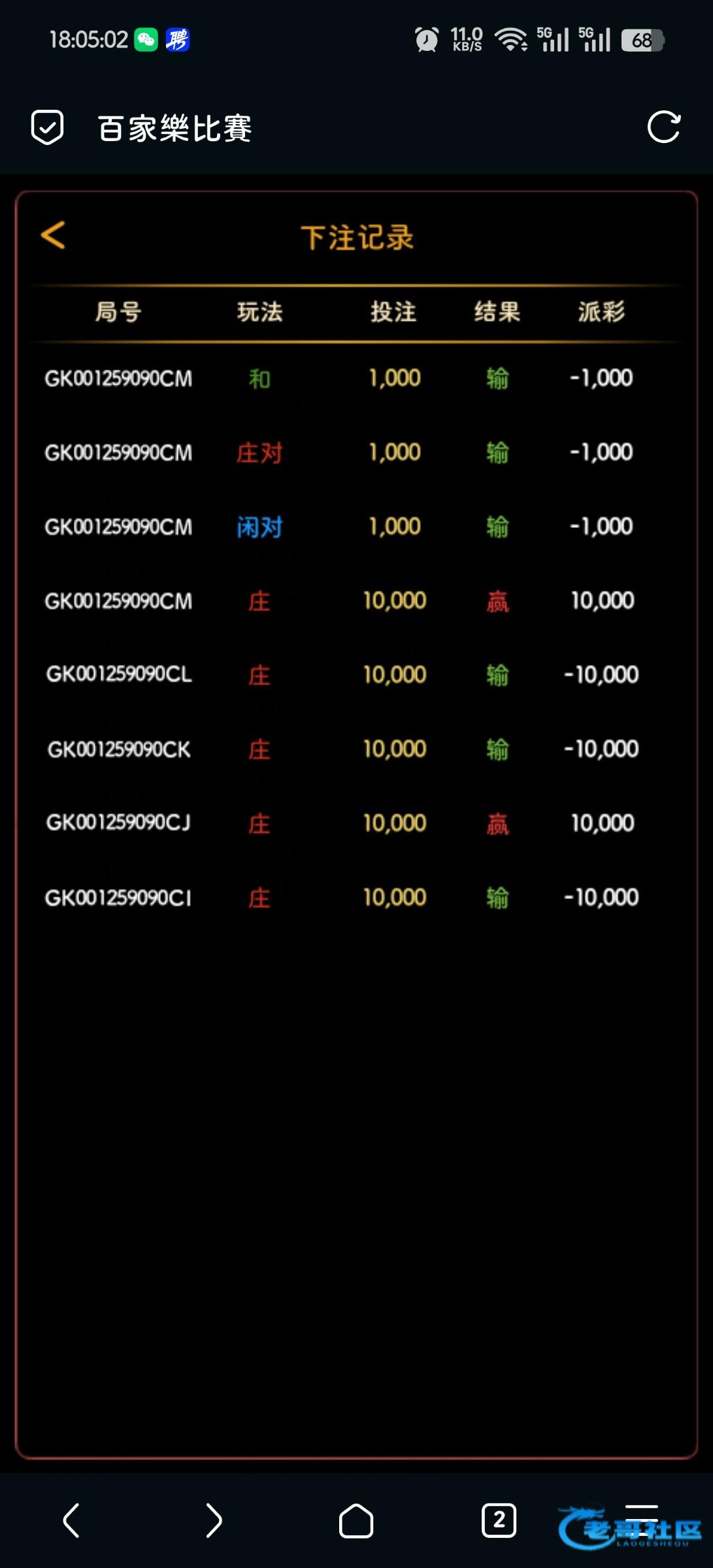Open the site security shield info
The height and width of the screenshot is (1568, 713).
(x=47, y=127)
